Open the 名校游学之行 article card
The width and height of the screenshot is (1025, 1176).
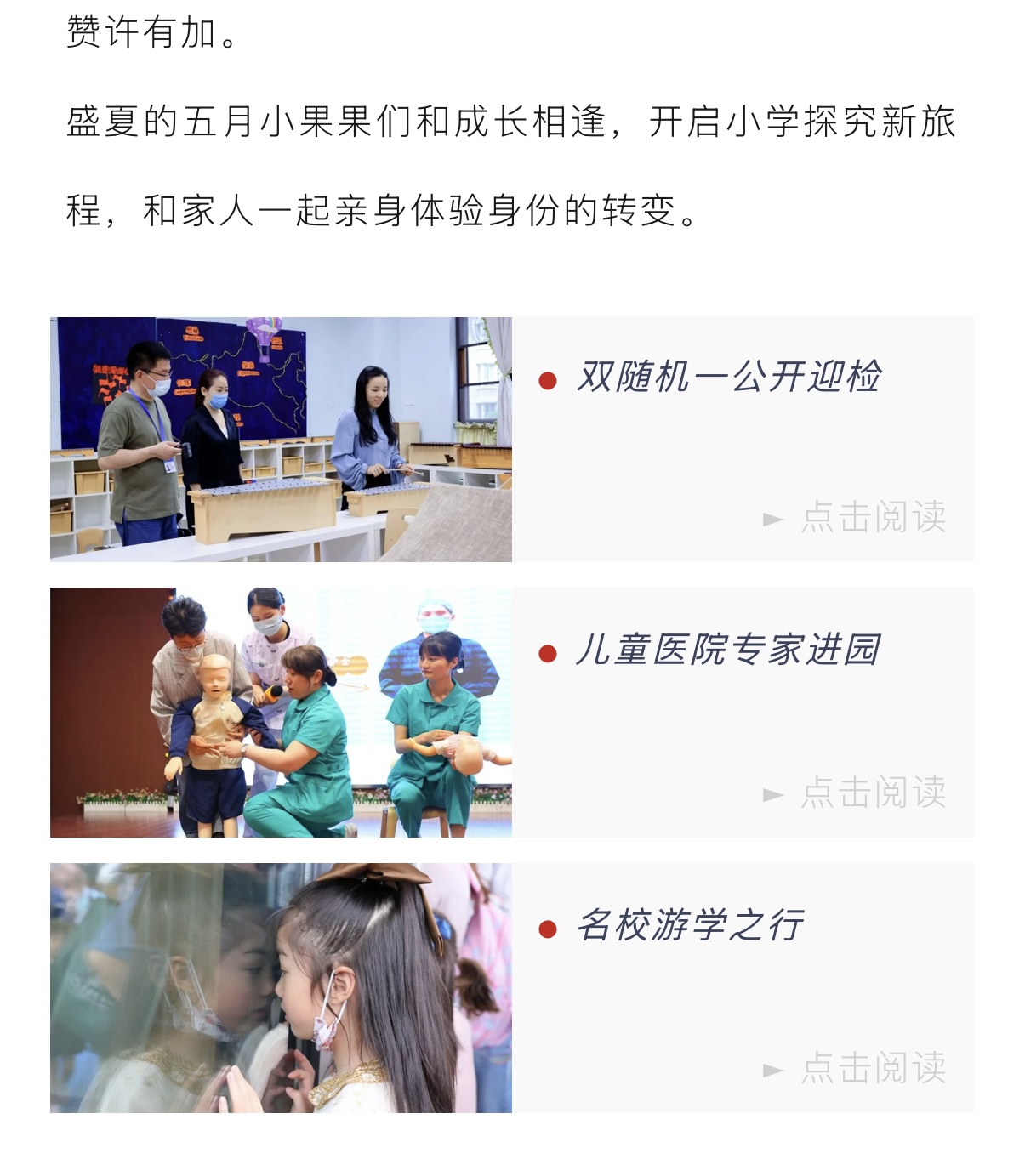(x=689, y=926)
